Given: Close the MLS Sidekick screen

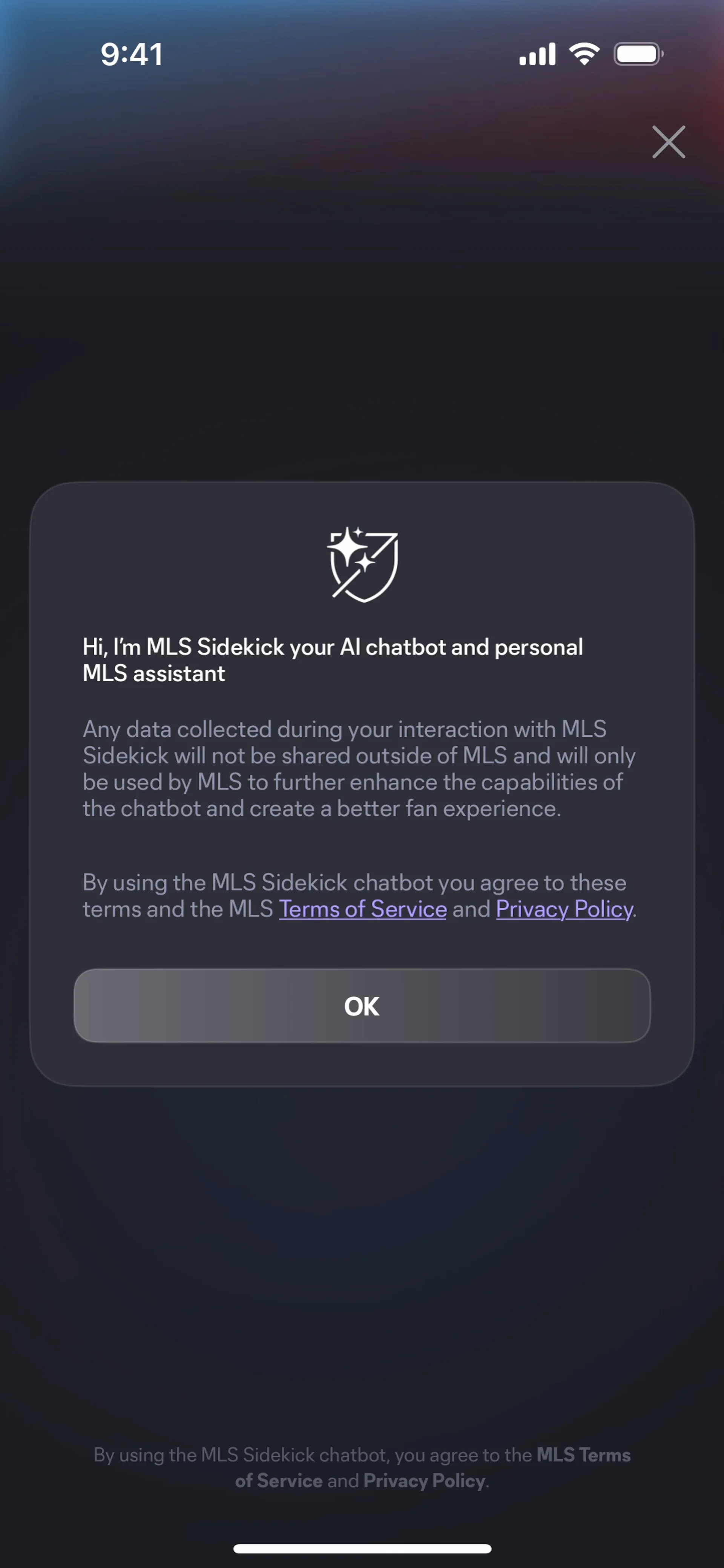Looking at the screenshot, I should click(x=668, y=142).
